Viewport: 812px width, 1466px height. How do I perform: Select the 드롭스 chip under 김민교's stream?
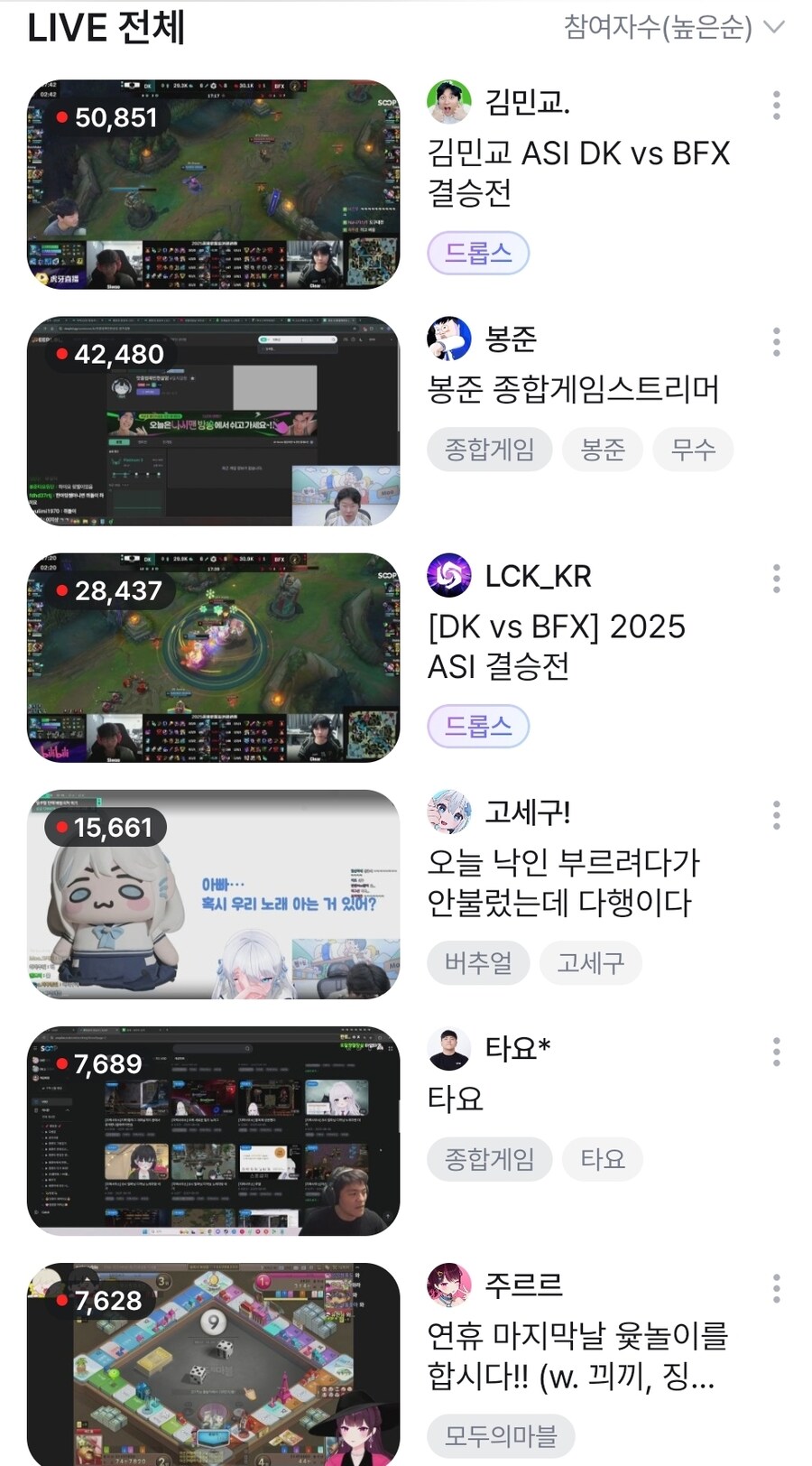477,253
